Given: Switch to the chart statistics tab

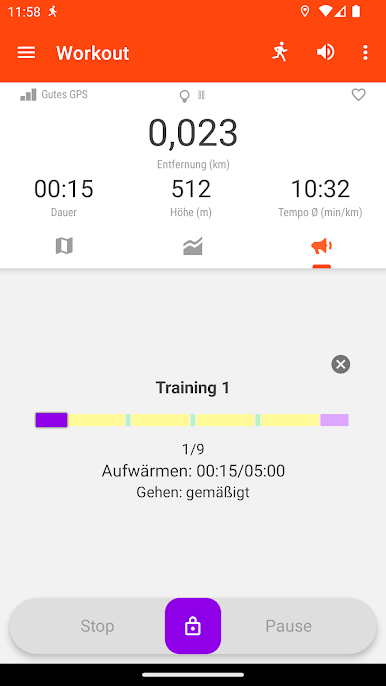Looking at the screenshot, I should click(193, 246).
